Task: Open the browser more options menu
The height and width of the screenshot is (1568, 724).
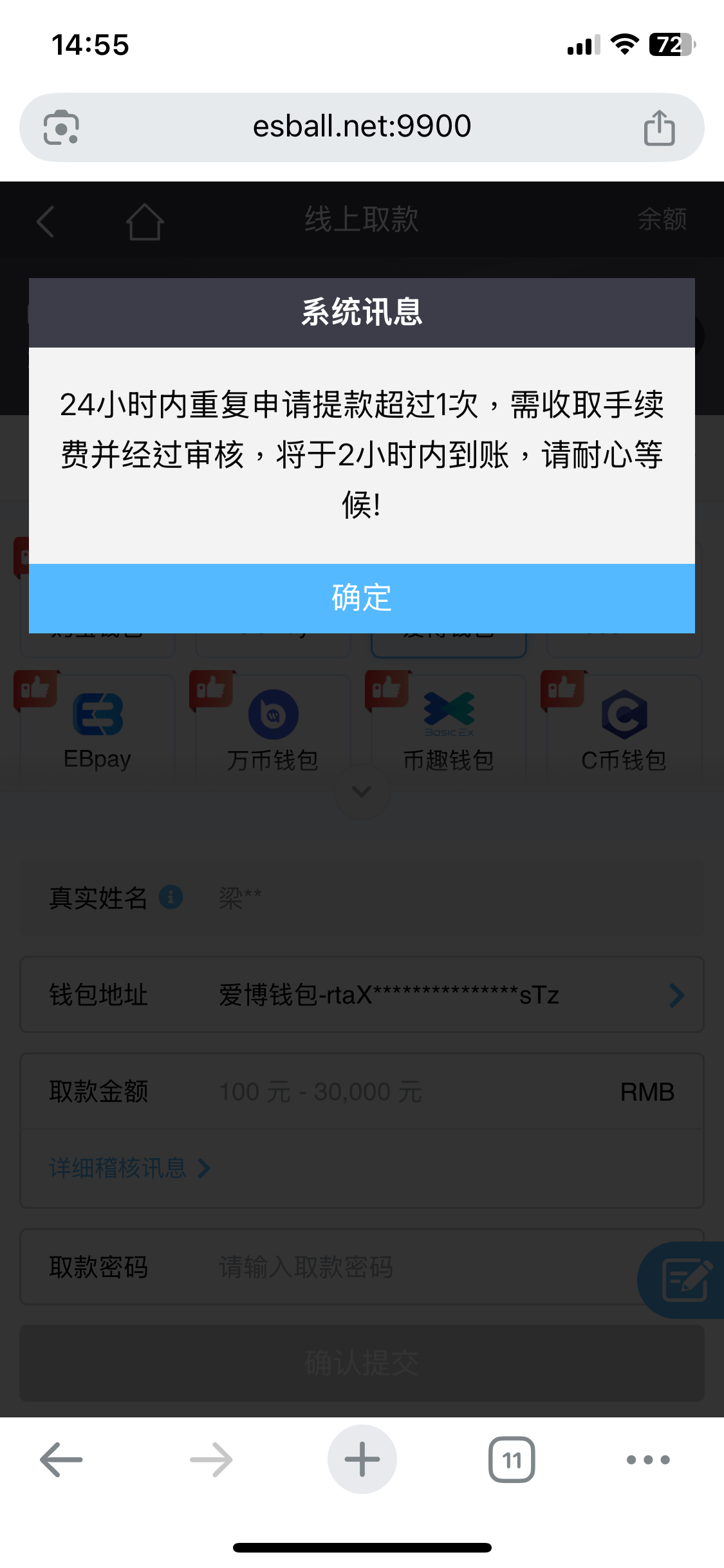Action: 648,1459
